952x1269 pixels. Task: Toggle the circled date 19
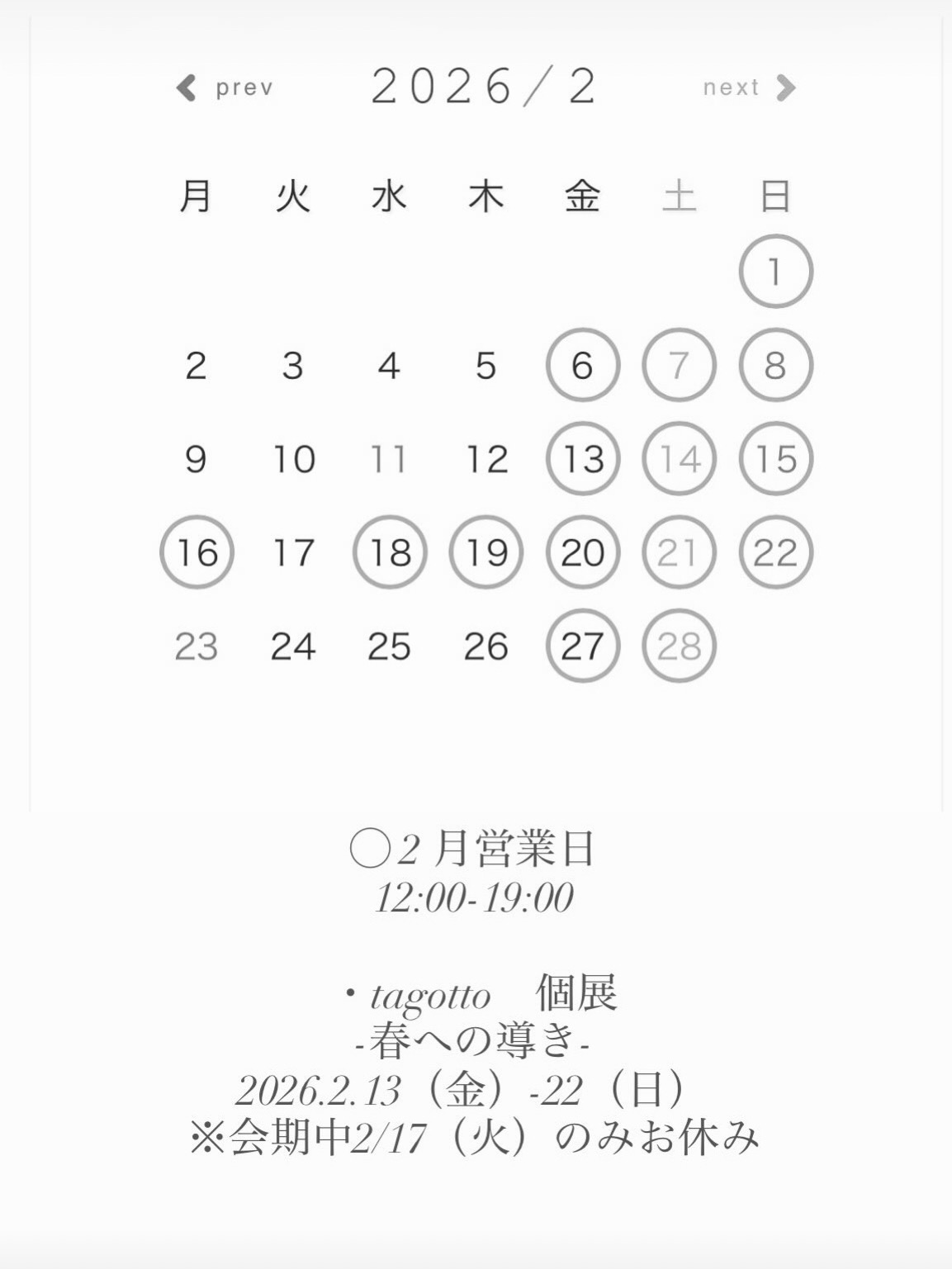click(x=485, y=553)
